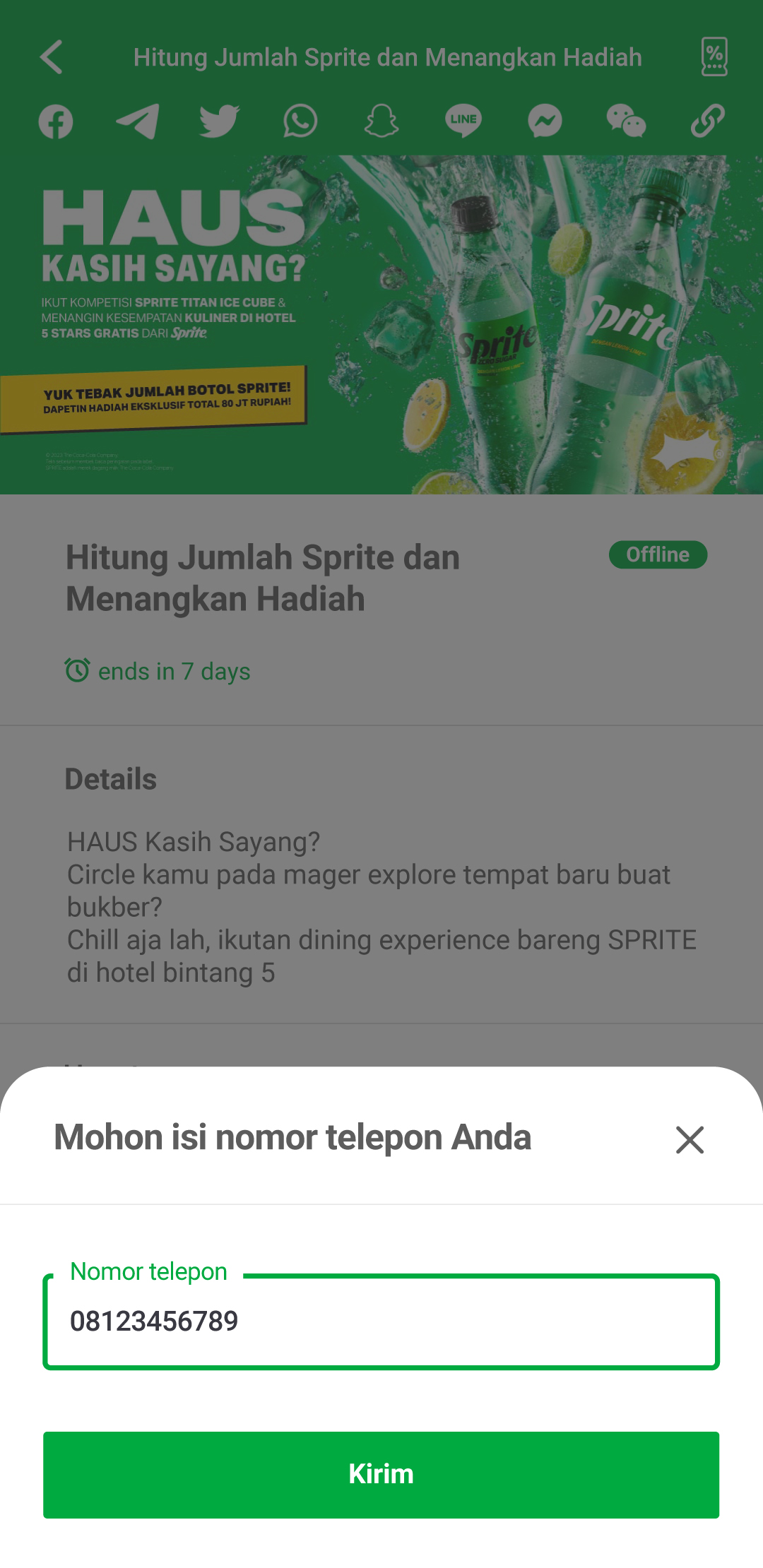Close the phone number dialog
Image resolution: width=763 pixels, height=1568 pixels.
(690, 1139)
